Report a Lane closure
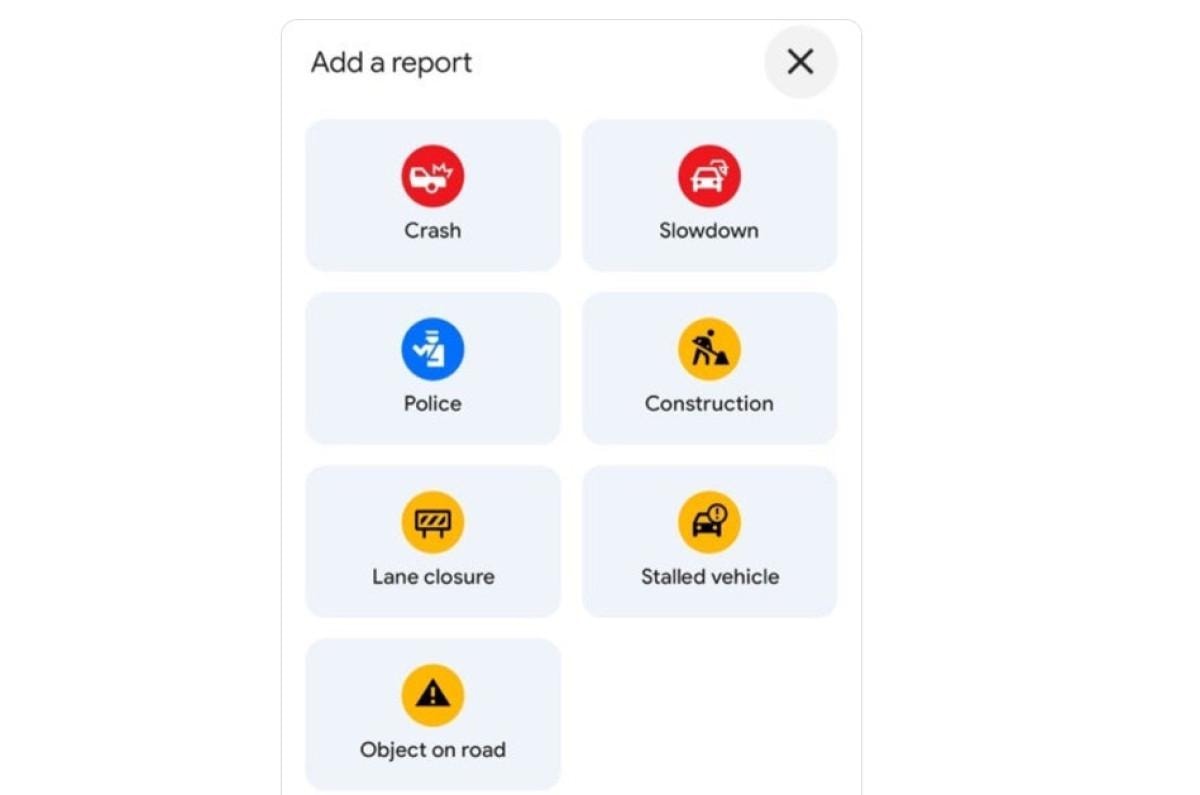 pos(433,541)
